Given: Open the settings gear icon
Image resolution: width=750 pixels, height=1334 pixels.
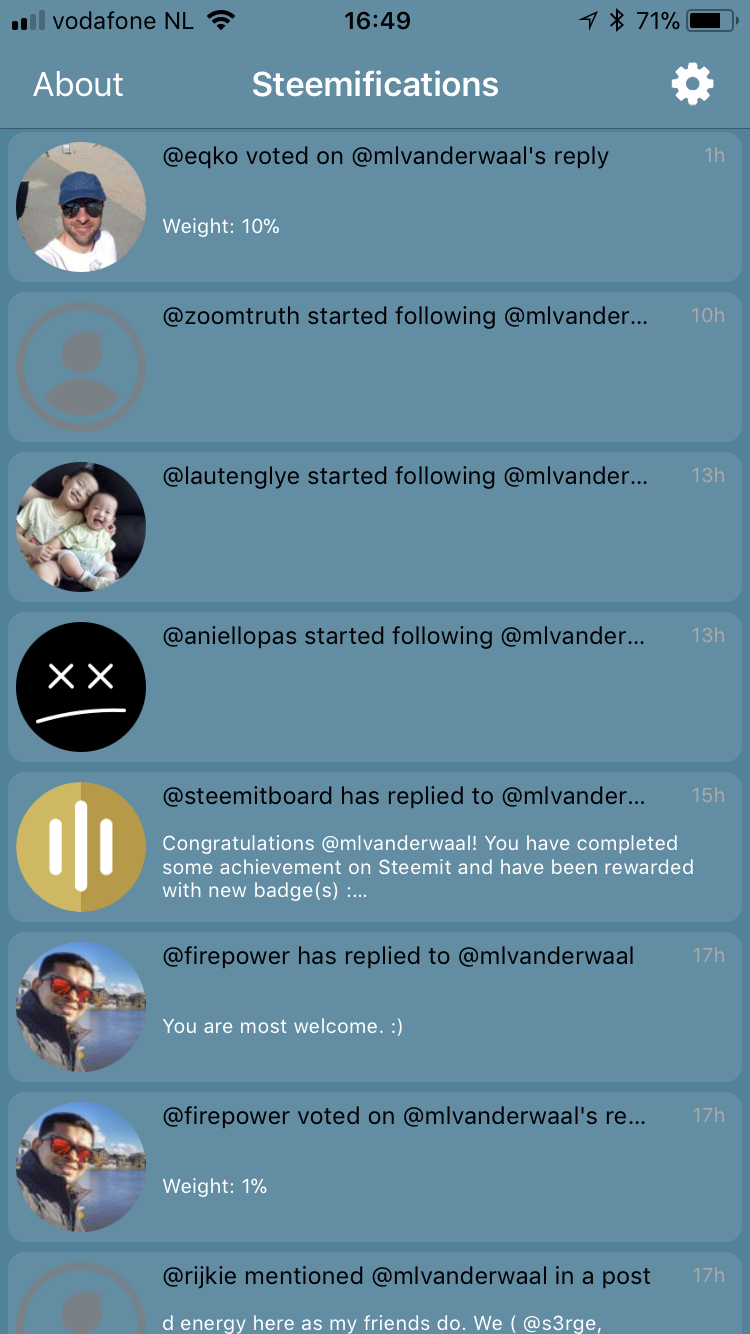Looking at the screenshot, I should (x=692, y=85).
